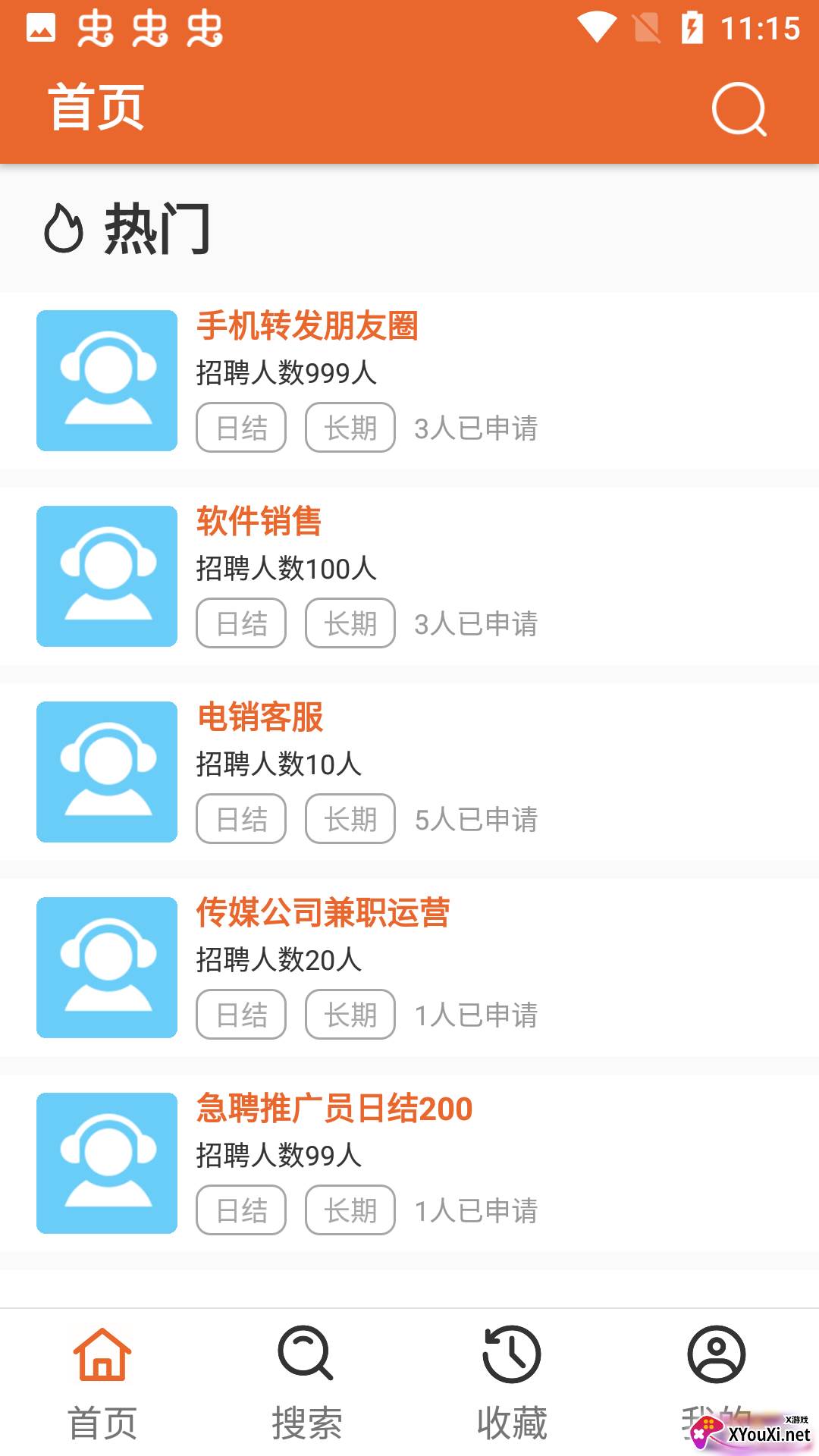View the 急聘推广员日结200 job posting

tap(409, 1163)
